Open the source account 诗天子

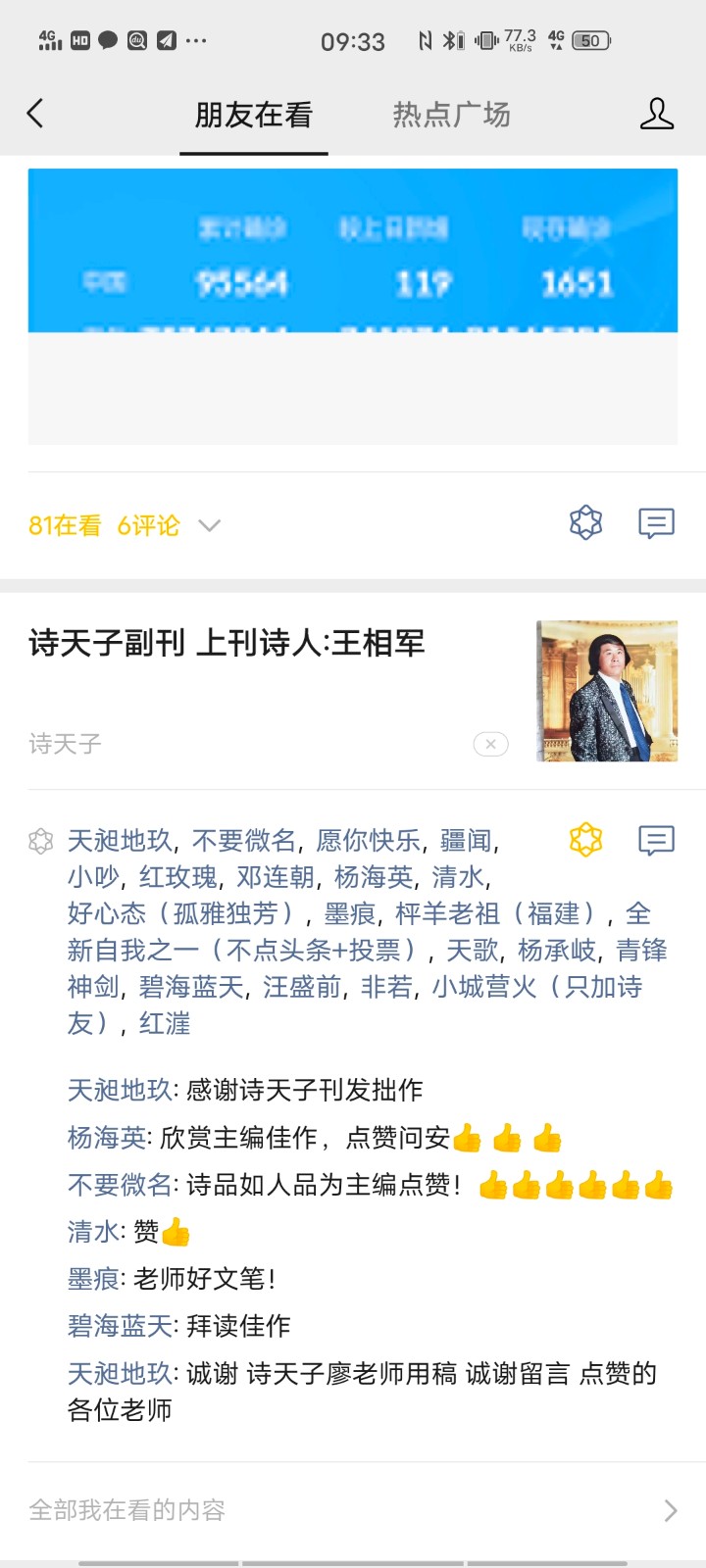click(65, 745)
